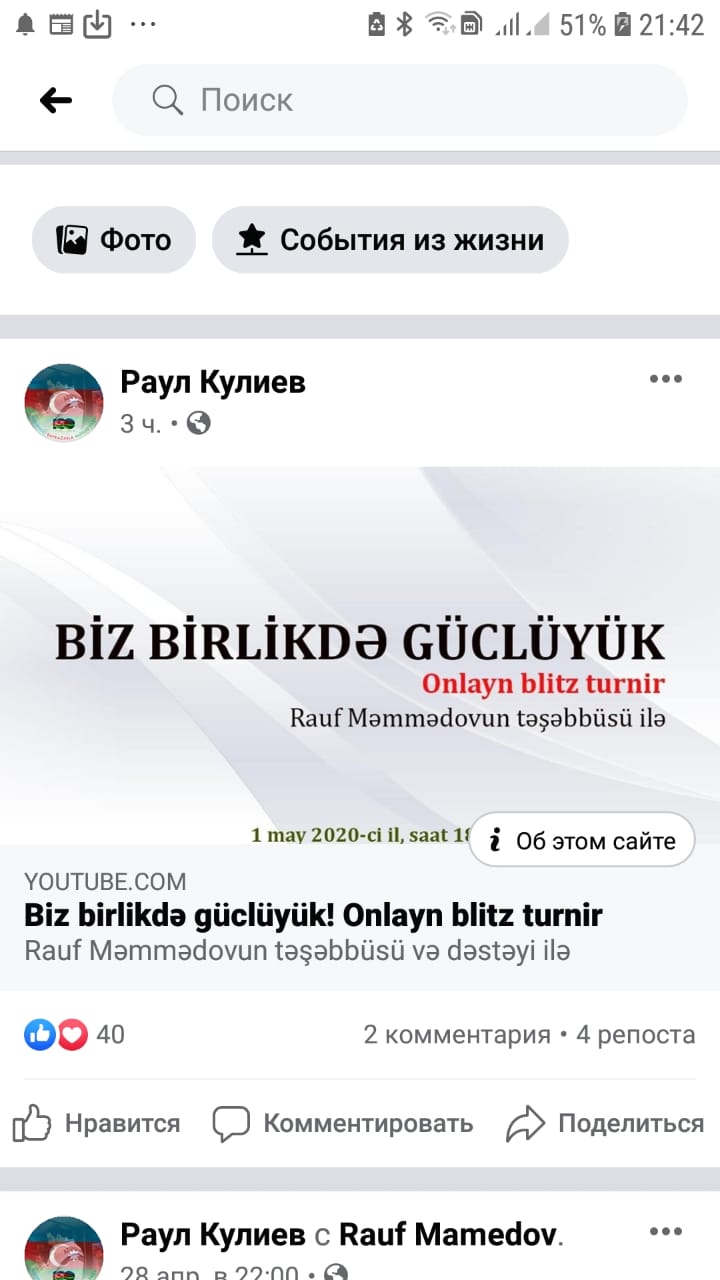Like the post with Нравится
Image resolution: width=720 pixels, height=1280 pixels.
click(x=97, y=1124)
